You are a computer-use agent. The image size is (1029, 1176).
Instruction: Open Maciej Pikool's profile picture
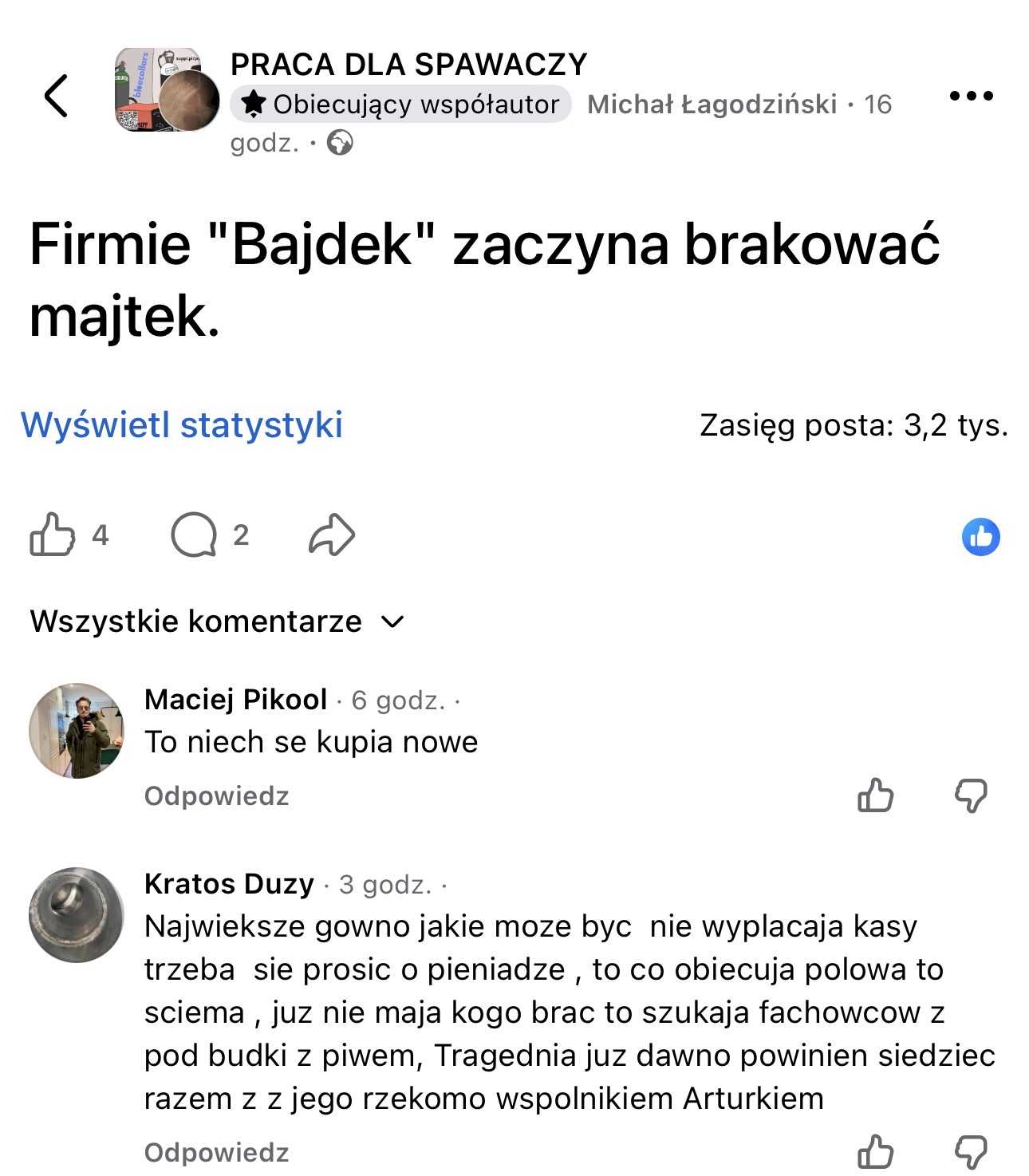pyautogui.click(x=77, y=730)
